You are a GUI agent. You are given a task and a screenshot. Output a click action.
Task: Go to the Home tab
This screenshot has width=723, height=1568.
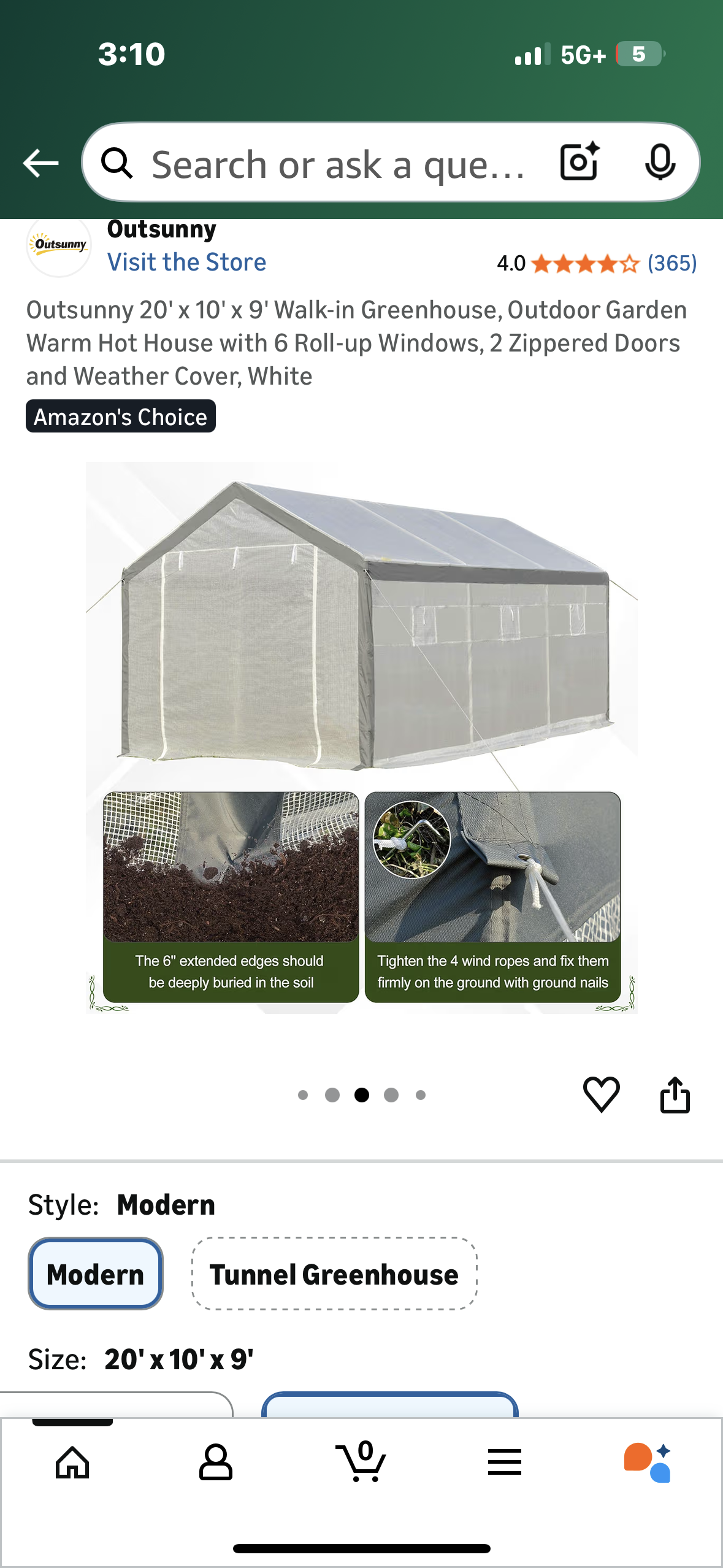coord(72,1462)
